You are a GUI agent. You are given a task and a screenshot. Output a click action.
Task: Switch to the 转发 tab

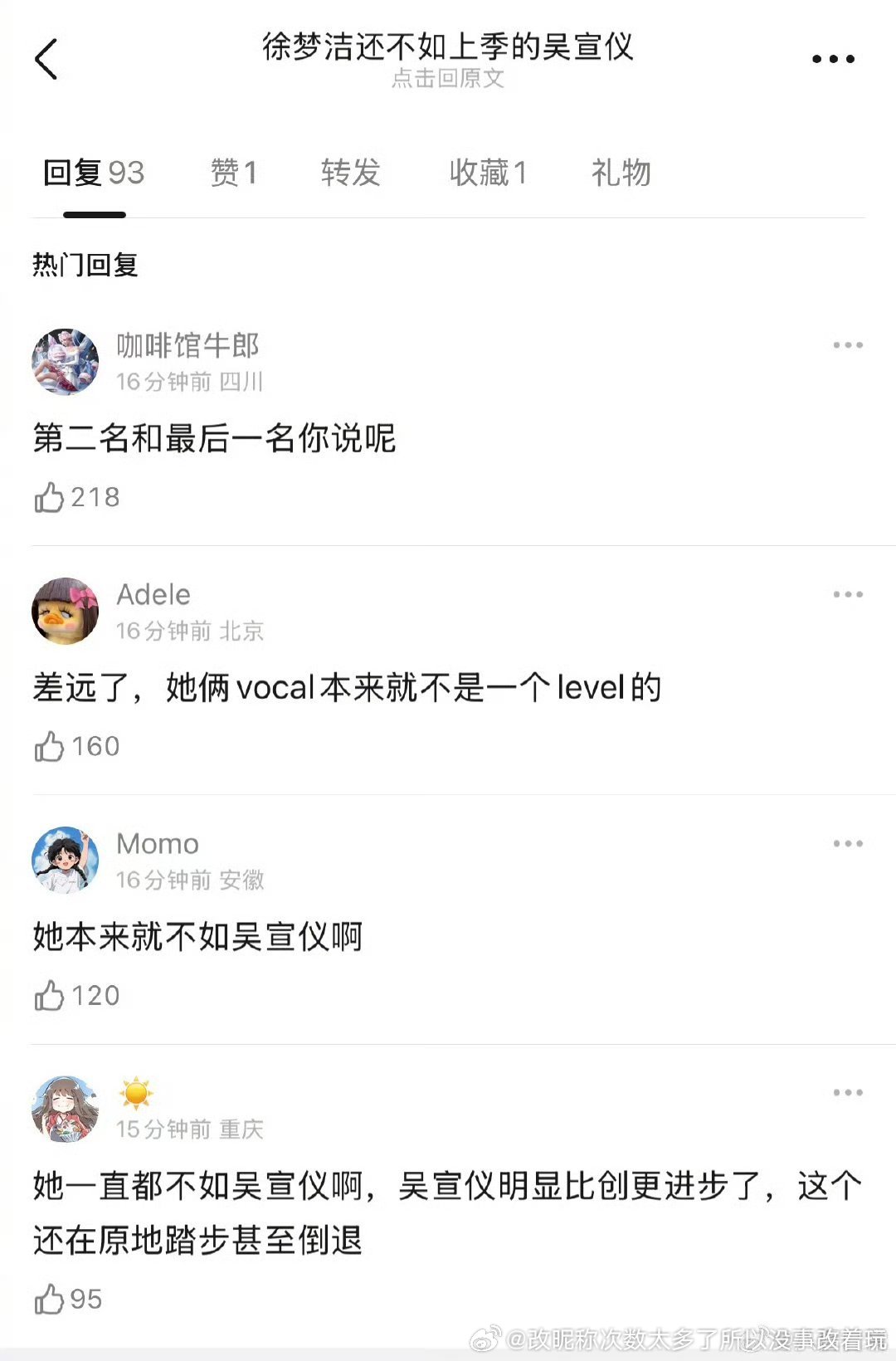(350, 173)
